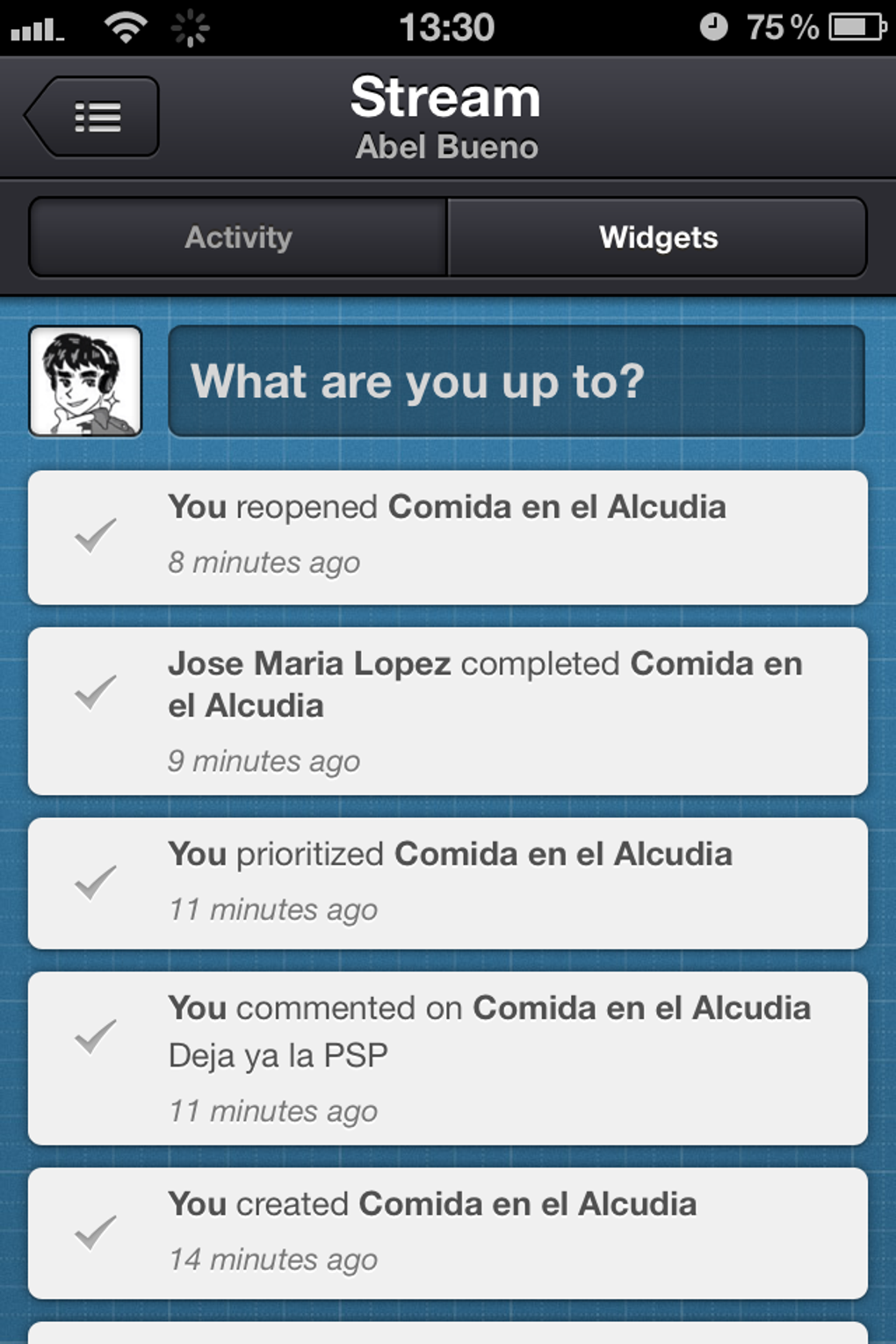Open the "Deja ya la PSP" comment entry
Screen dimensions: 896x1344
tap(448, 1058)
